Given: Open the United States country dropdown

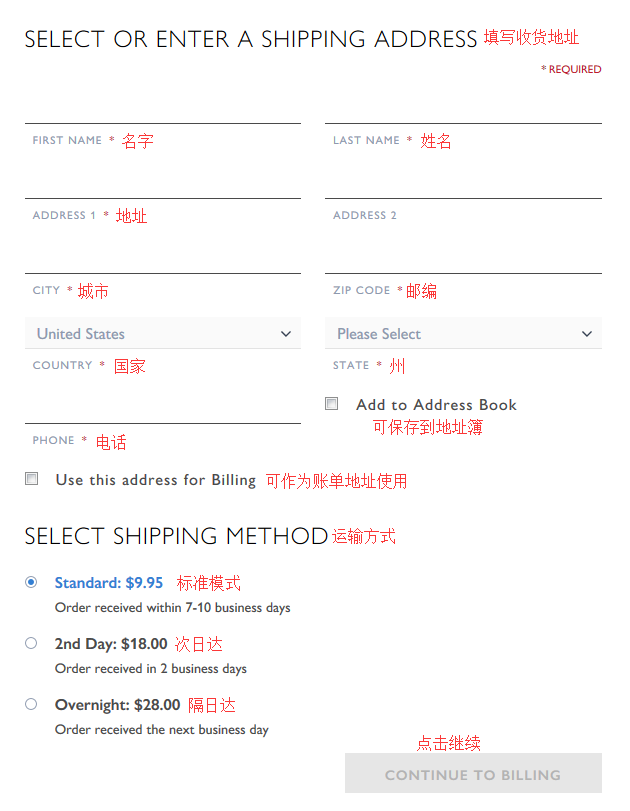Looking at the screenshot, I should pyautogui.click(x=162, y=334).
